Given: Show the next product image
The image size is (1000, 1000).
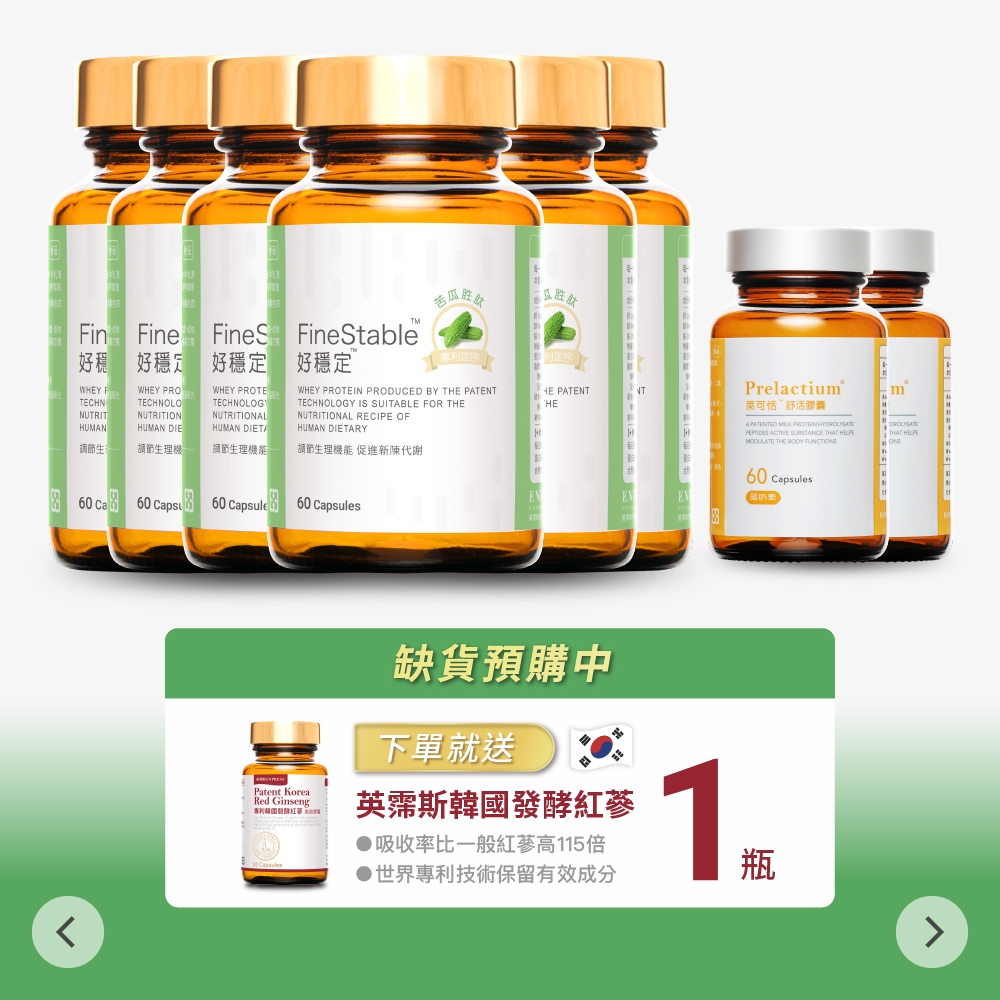Looking at the screenshot, I should [932, 932].
